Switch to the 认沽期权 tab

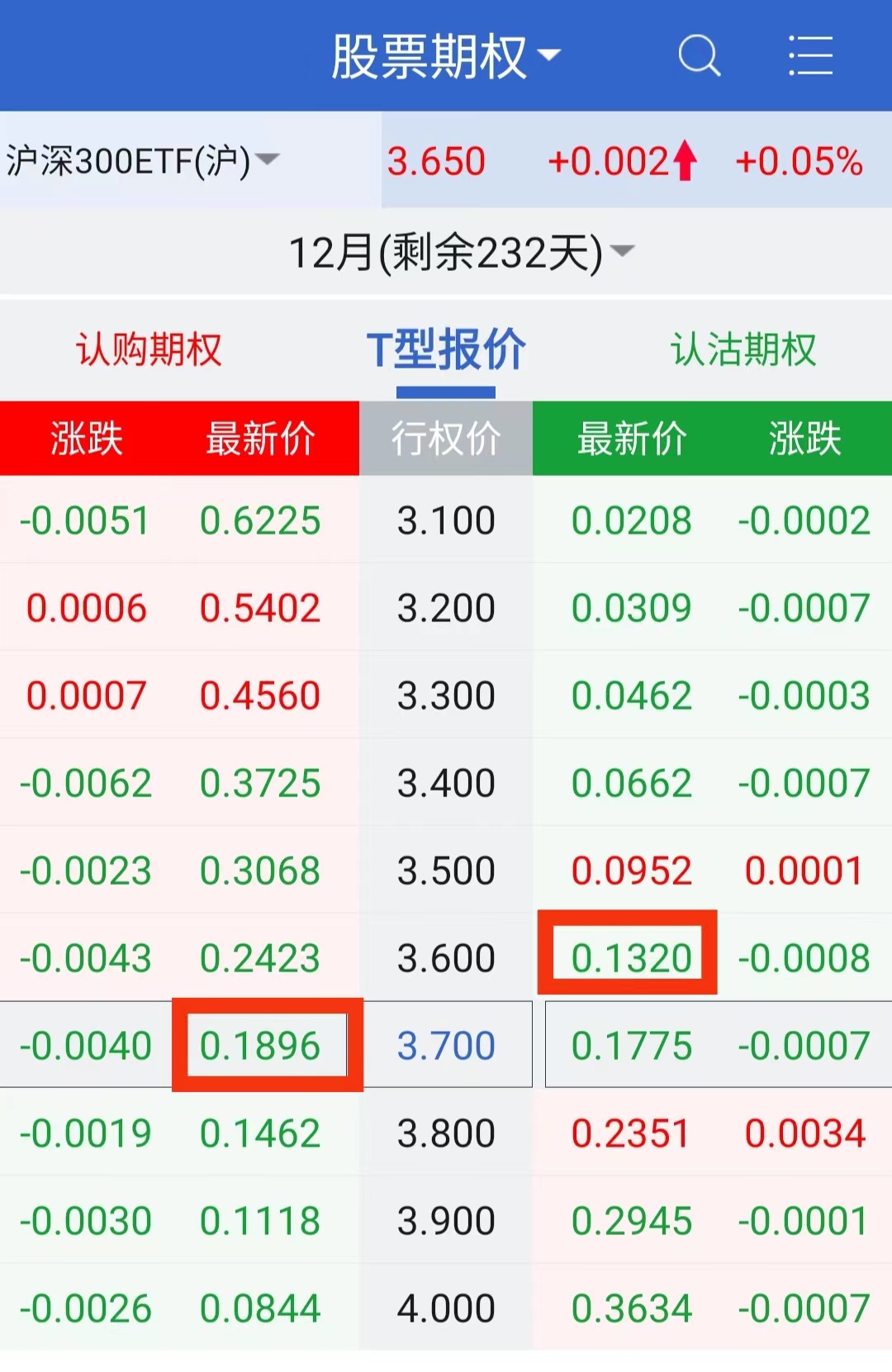pos(743,349)
